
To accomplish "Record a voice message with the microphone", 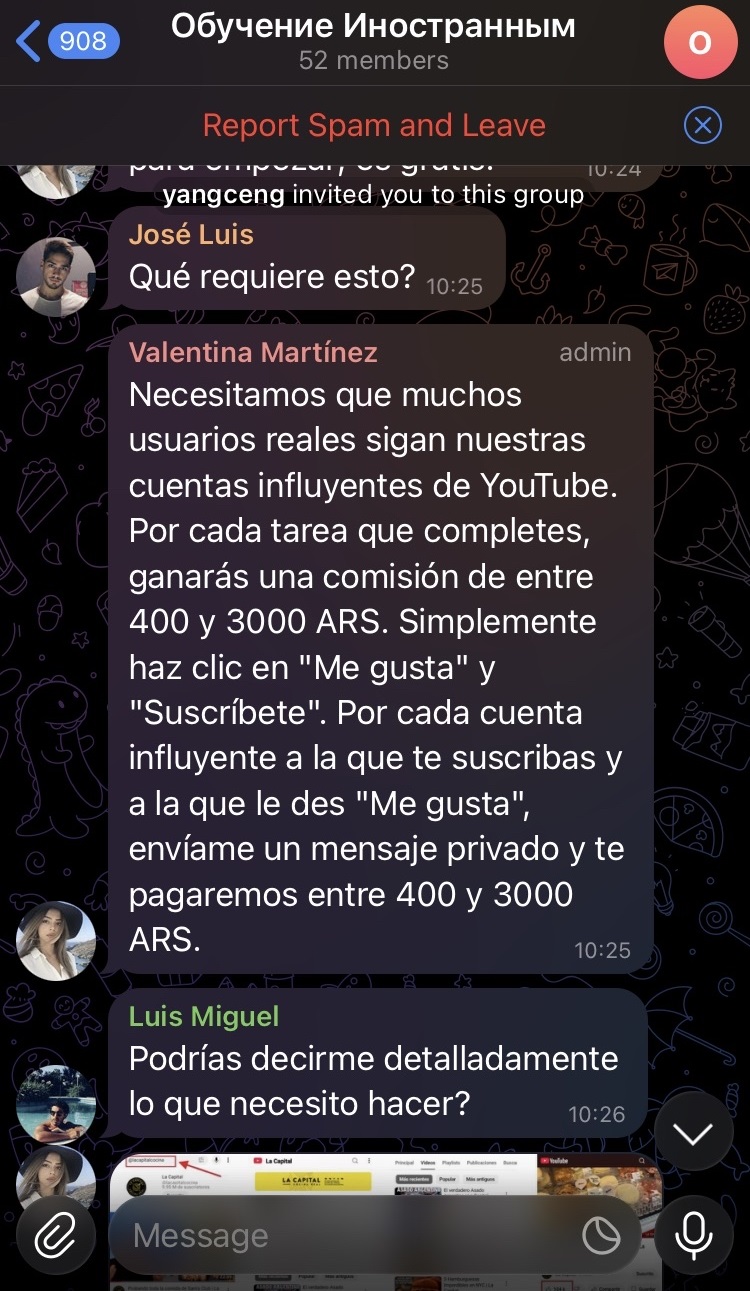I will click(x=693, y=1236).
